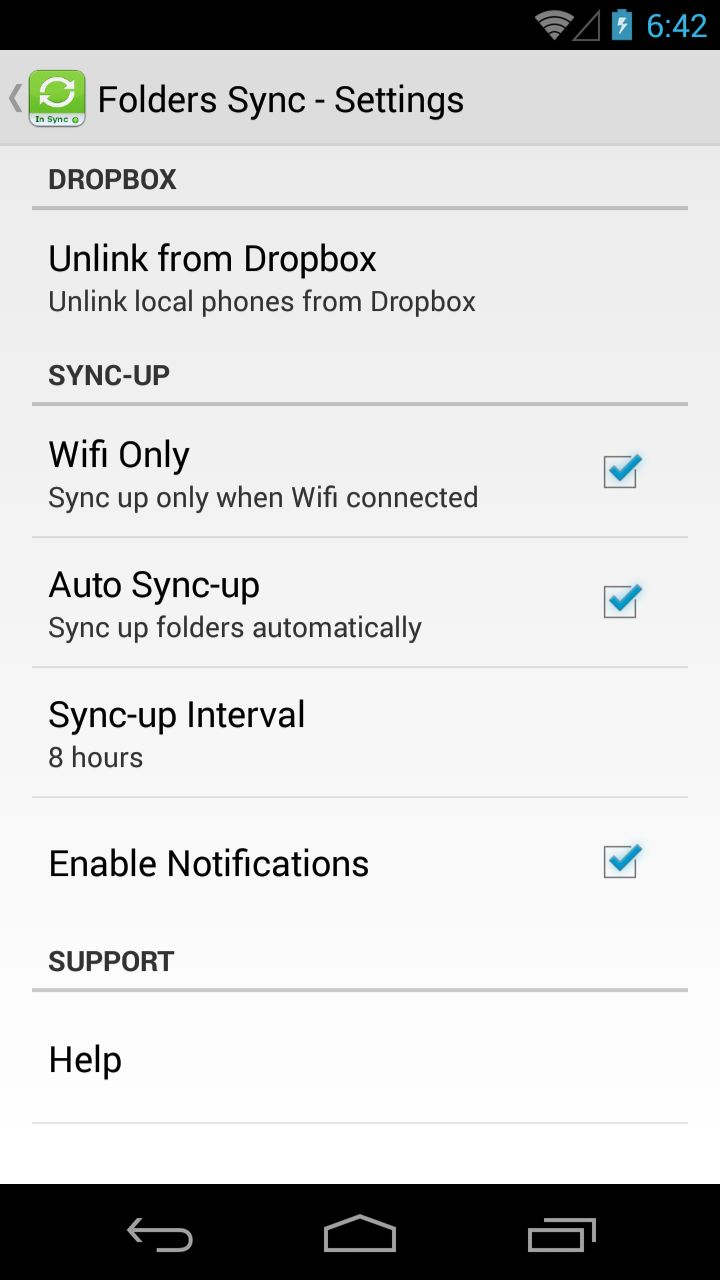Uncheck Auto Sync-up
The width and height of the screenshot is (720, 1280).
point(619,600)
